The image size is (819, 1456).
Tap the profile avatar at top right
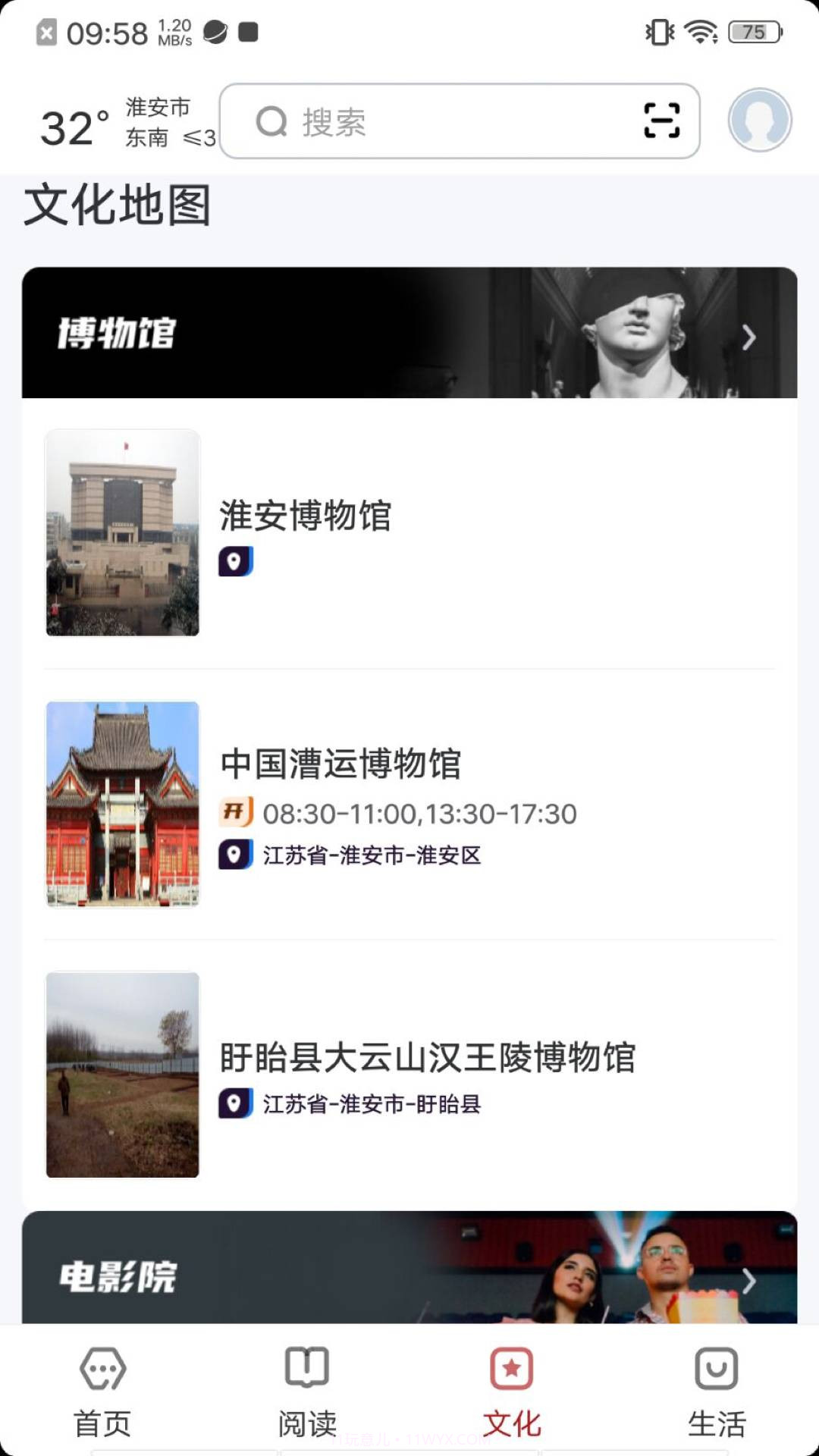click(759, 120)
